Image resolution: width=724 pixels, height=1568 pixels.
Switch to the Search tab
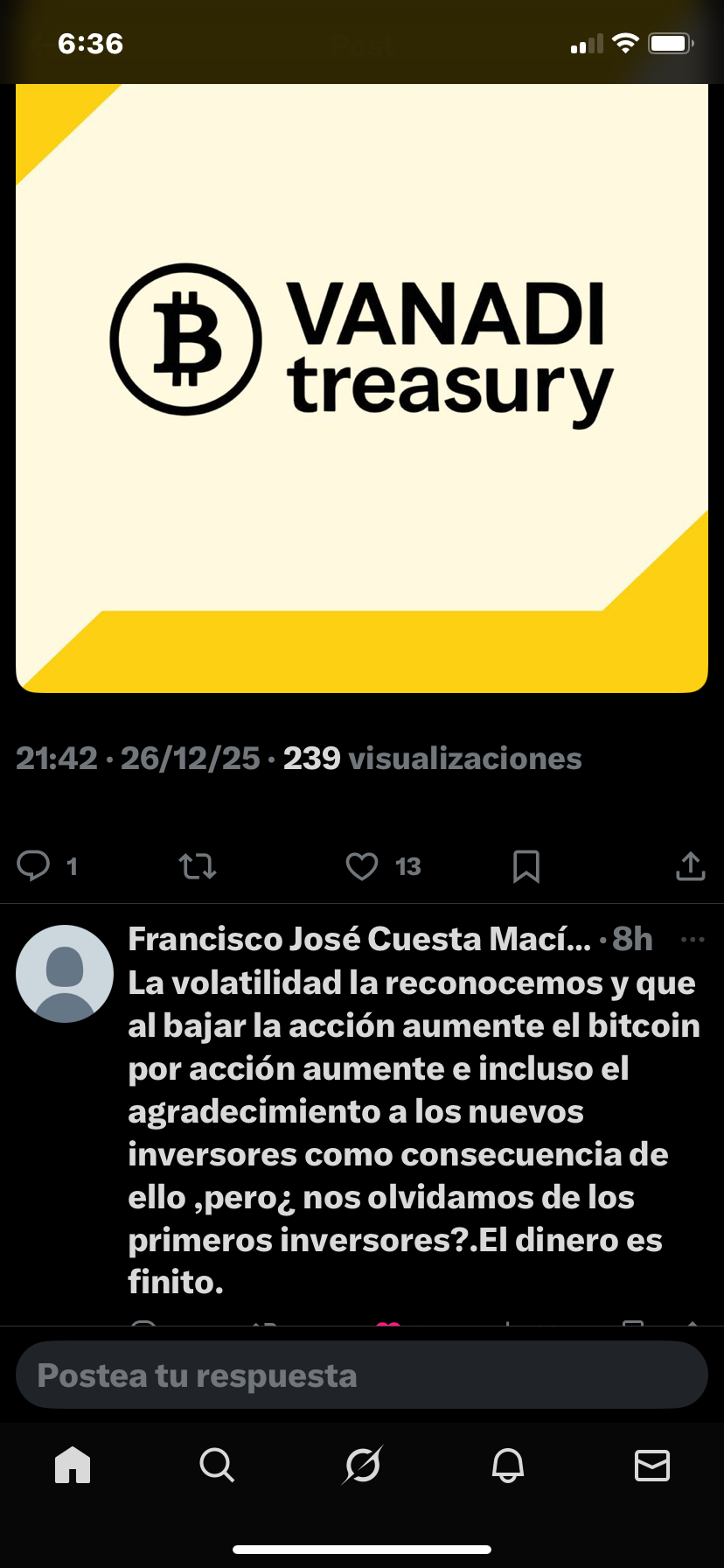217,1465
